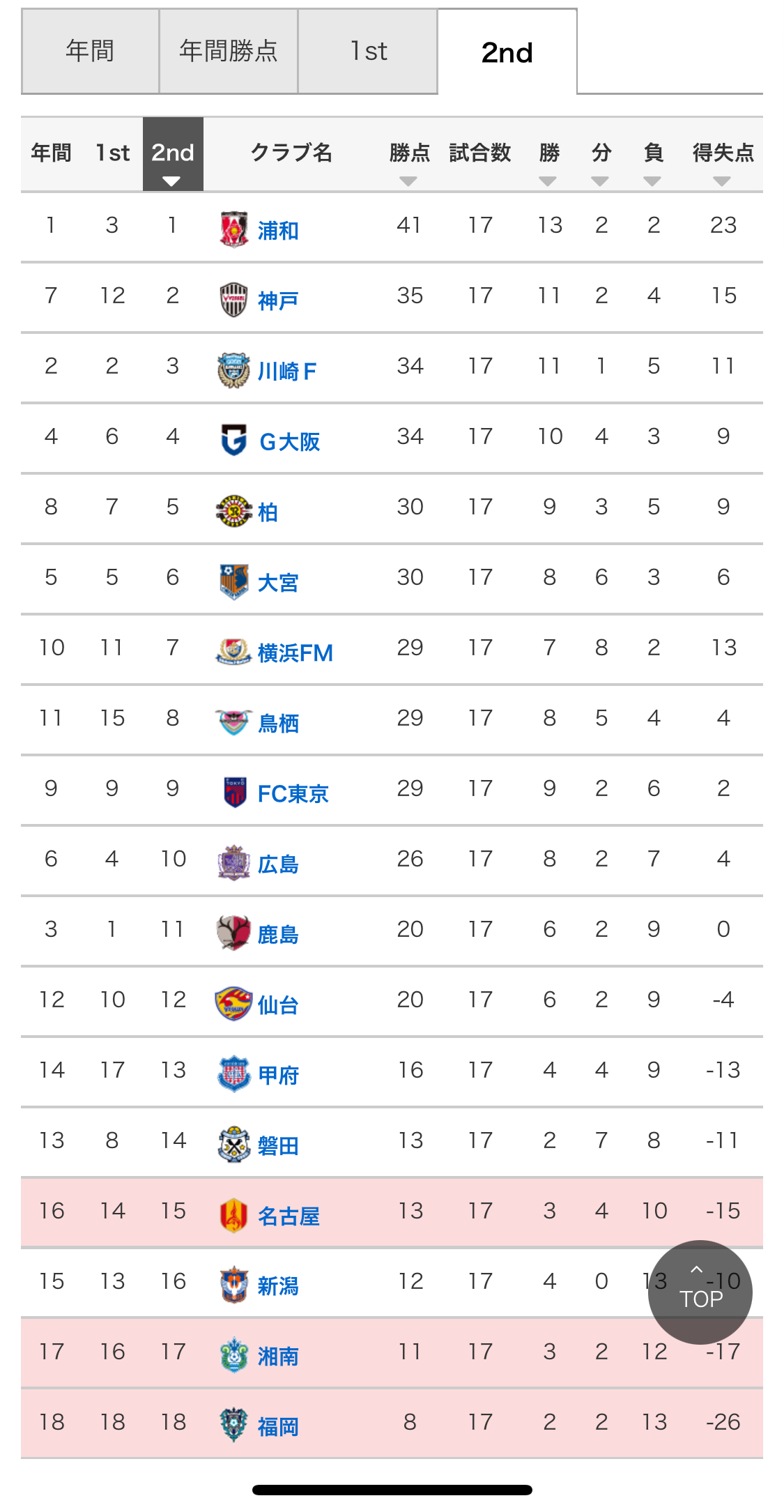Sort table by 負 losses column
The width and height of the screenshot is (784, 1512).
pyautogui.click(x=653, y=160)
